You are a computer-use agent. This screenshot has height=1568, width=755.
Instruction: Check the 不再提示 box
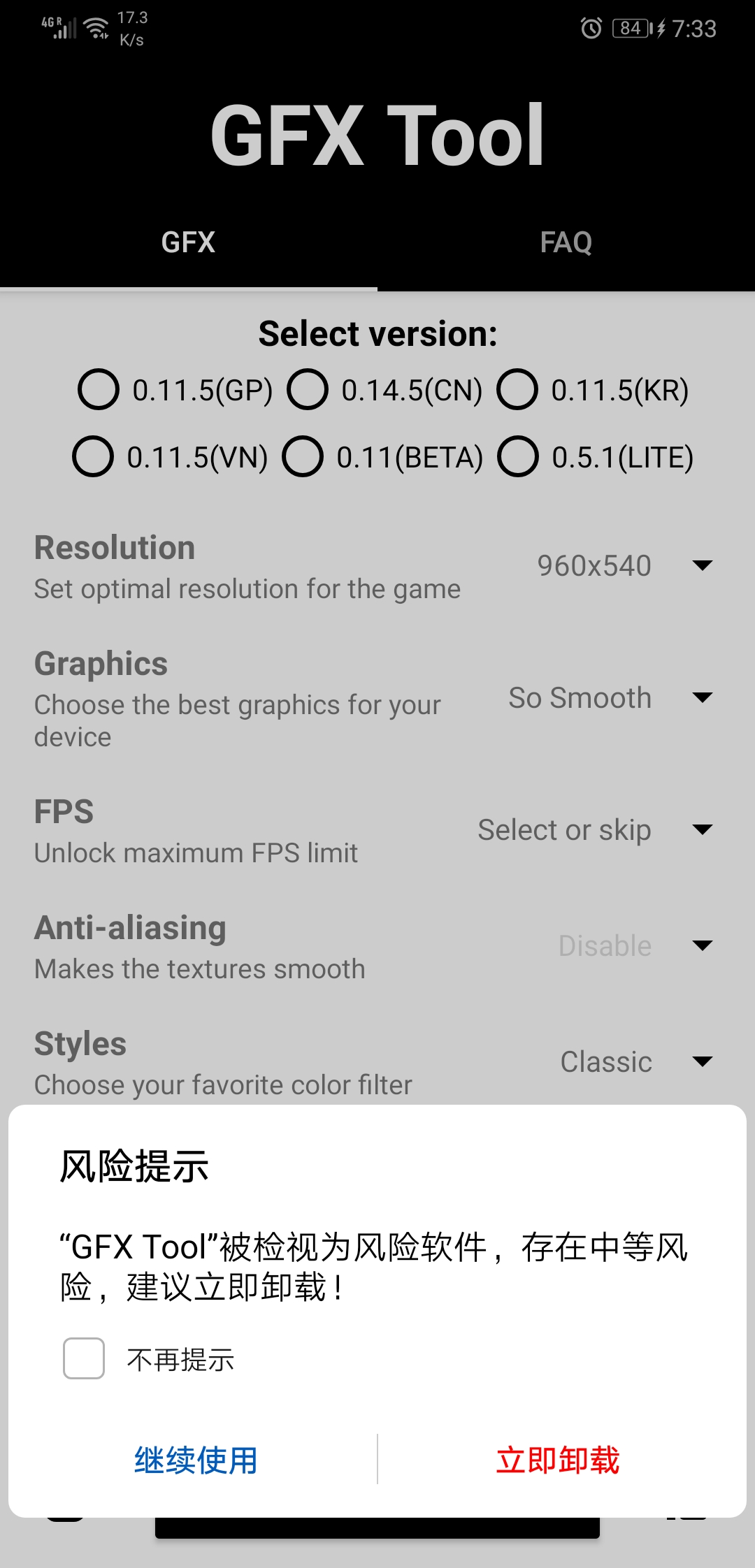[84, 1358]
